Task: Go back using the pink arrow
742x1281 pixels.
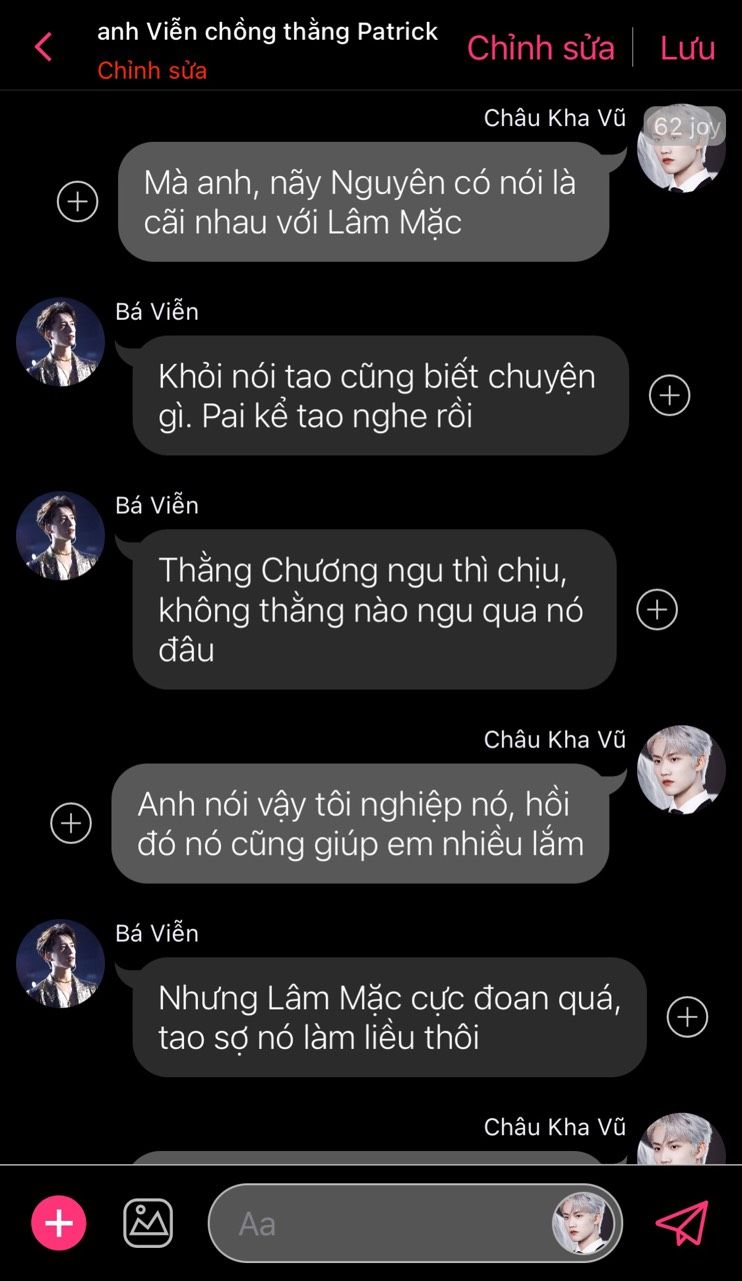Action: [43, 47]
